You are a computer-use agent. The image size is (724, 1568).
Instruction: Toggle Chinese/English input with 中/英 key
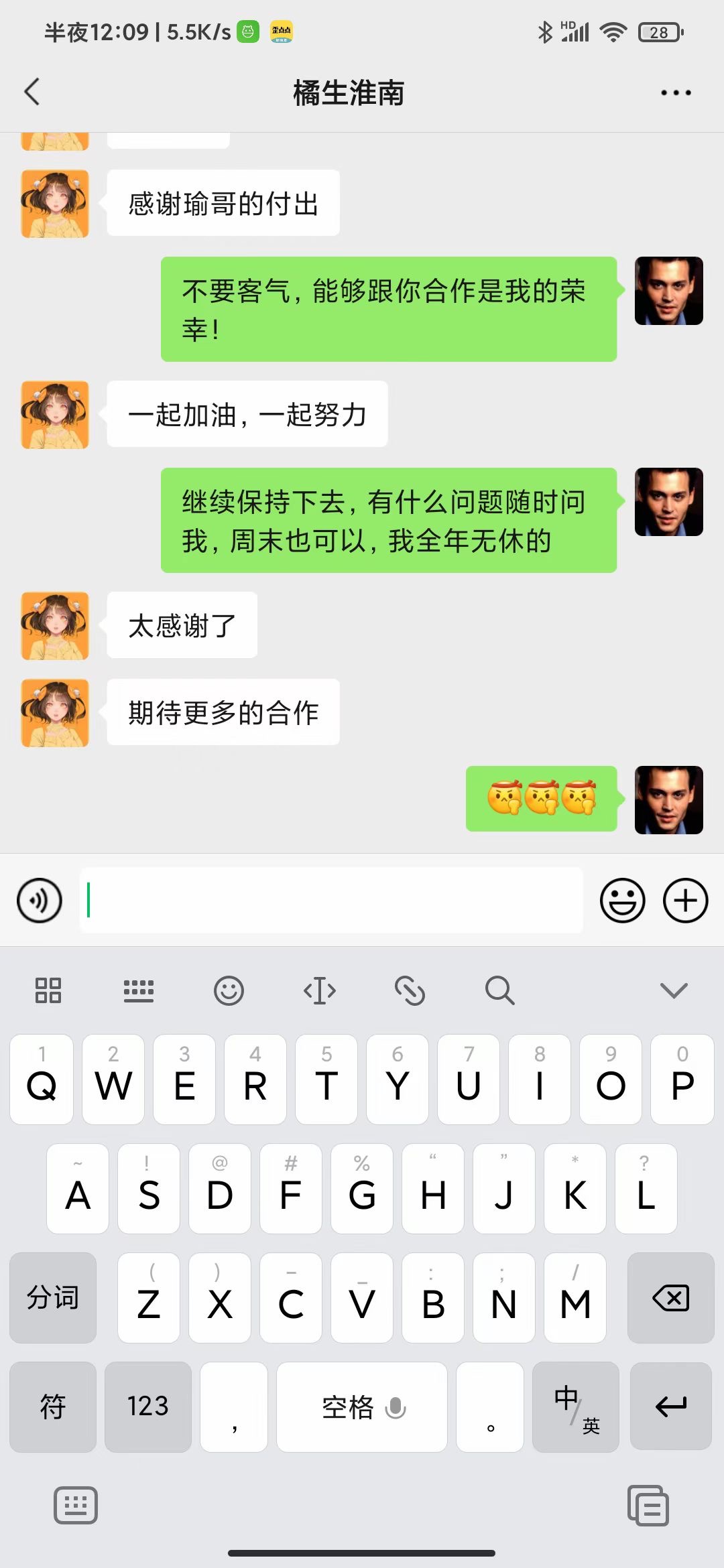[575, 1407]
